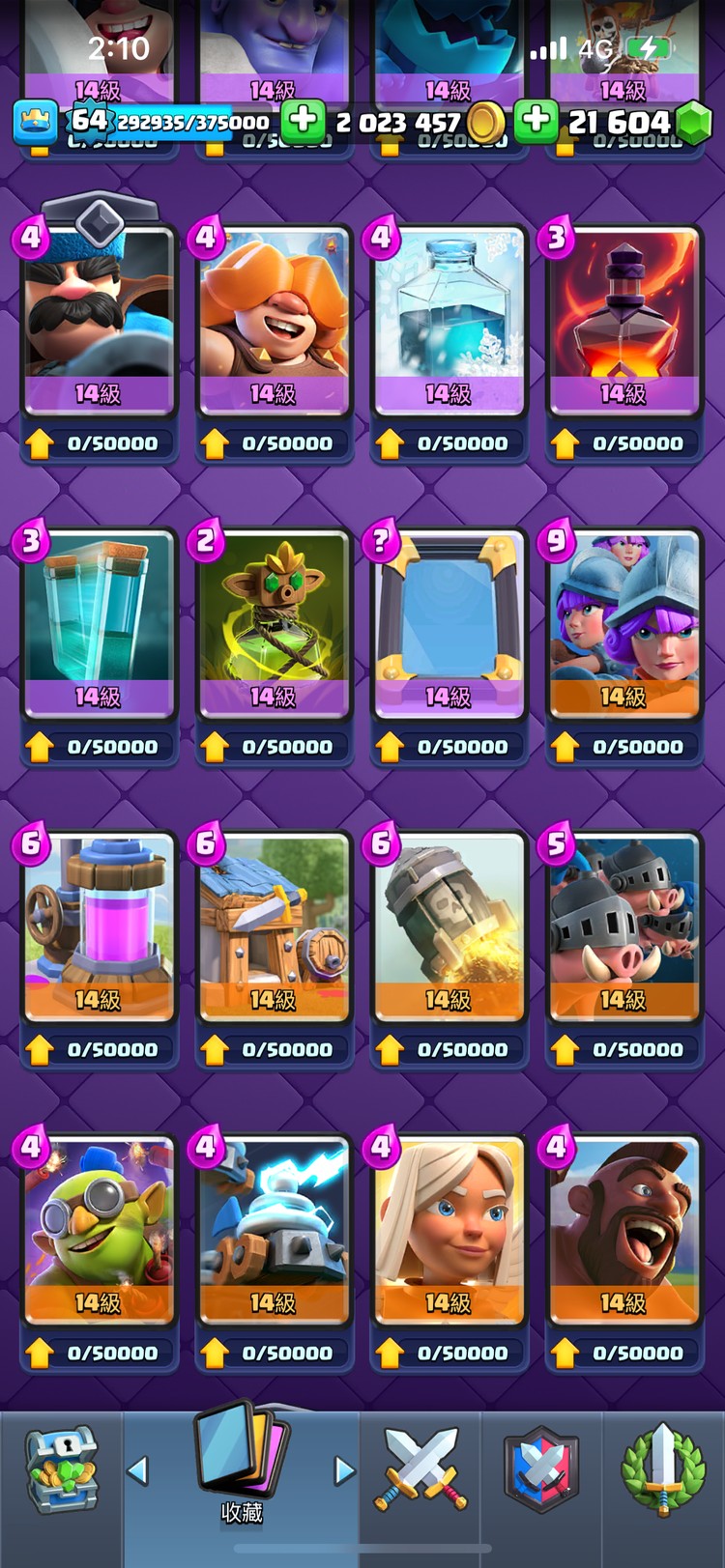
Task: Add more gold with the plus button
Action: click(303, 122)
